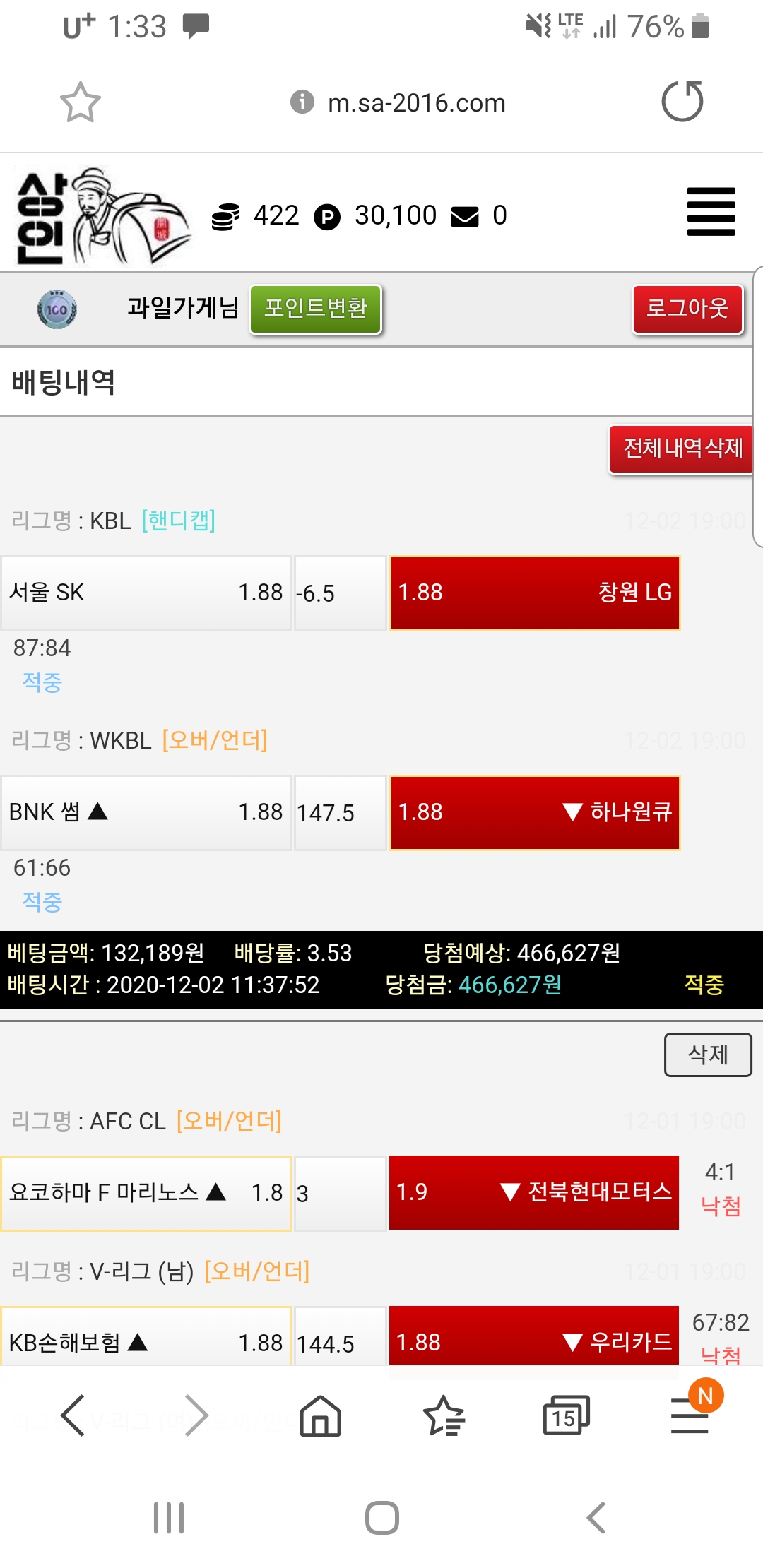Open the browser home page

[x=320, y=1415]
